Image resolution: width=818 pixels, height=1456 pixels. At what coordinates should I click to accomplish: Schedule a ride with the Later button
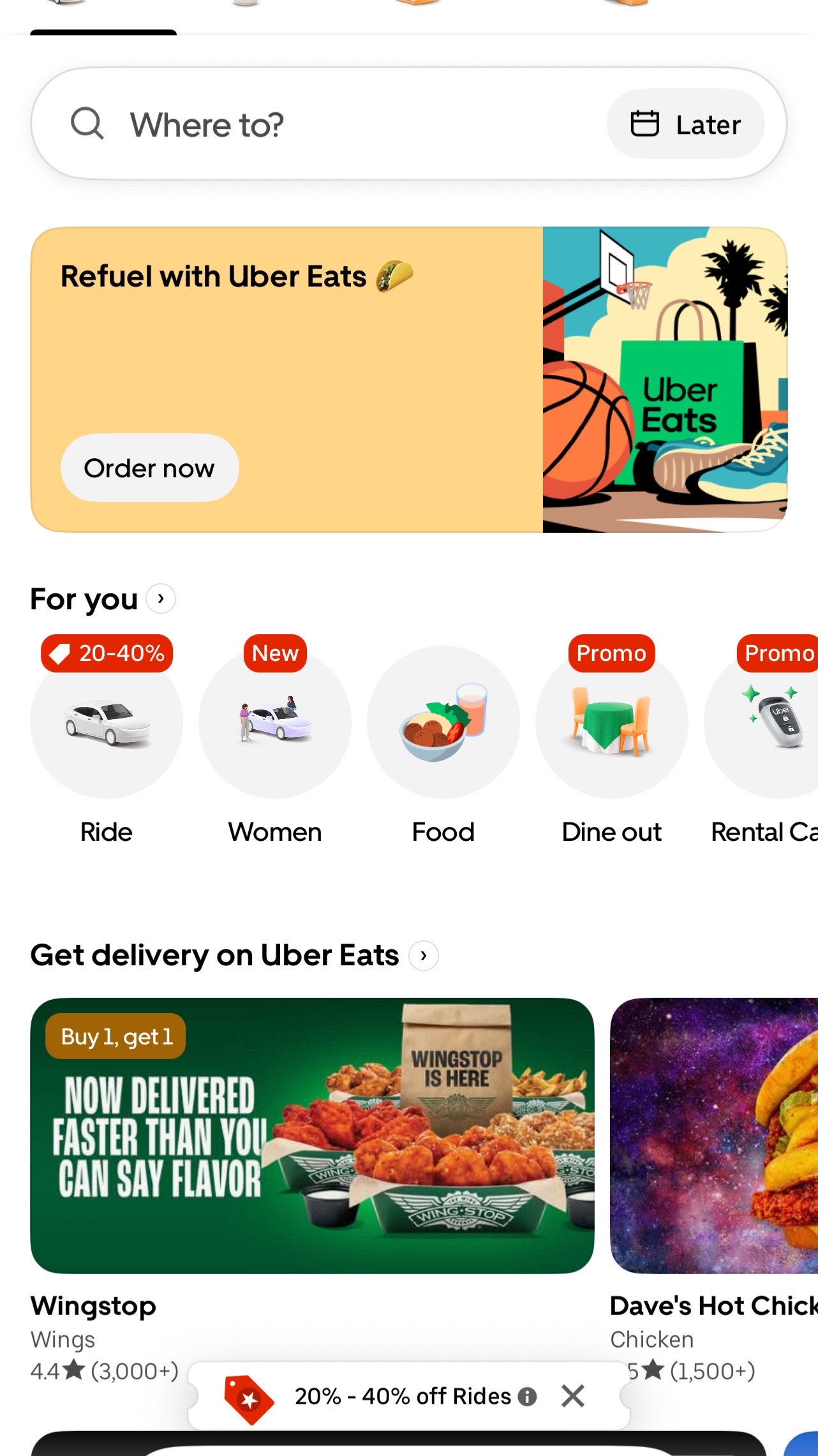[x=685, y=124]
